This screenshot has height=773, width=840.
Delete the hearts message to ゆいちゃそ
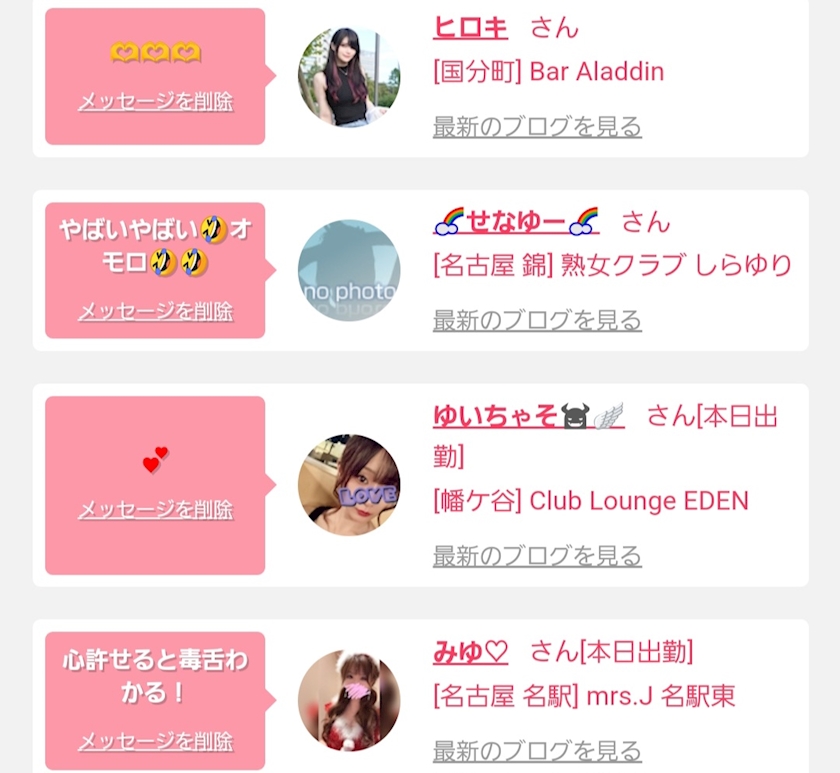coord(155,509)
